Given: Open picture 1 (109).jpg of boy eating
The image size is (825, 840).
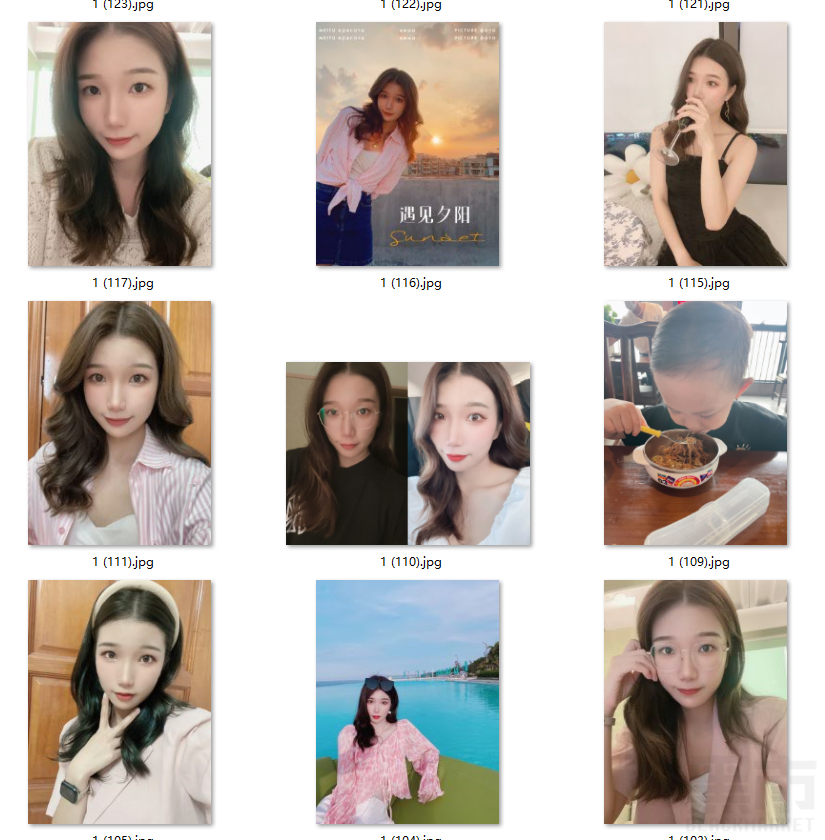Looking at the screenshot, I should point(695,423).
